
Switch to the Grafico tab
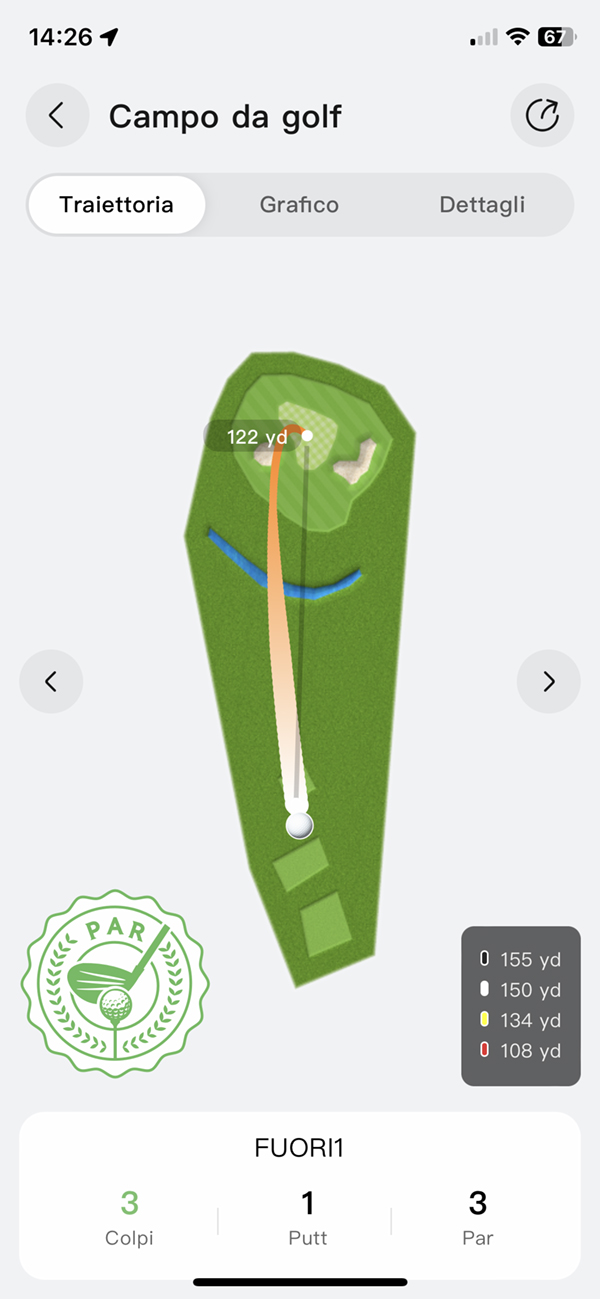click(x=299, y=205)
